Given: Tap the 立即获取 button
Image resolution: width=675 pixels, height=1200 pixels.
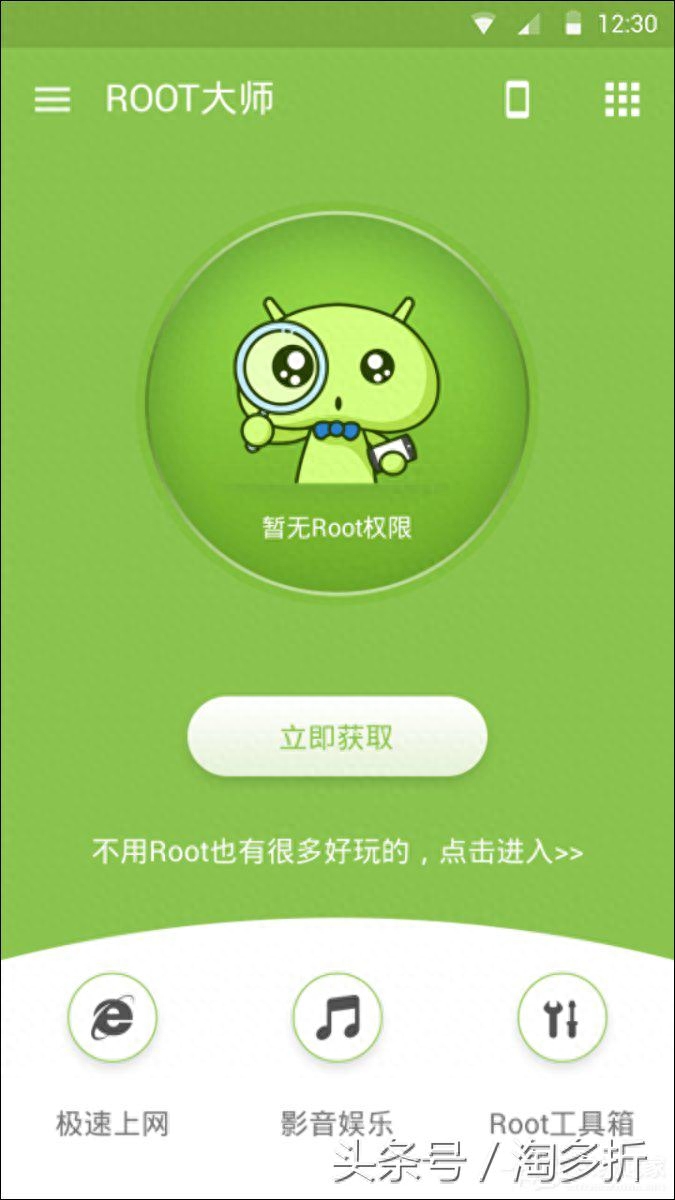Looking at the screenshot, I should (x=337, y=737).
